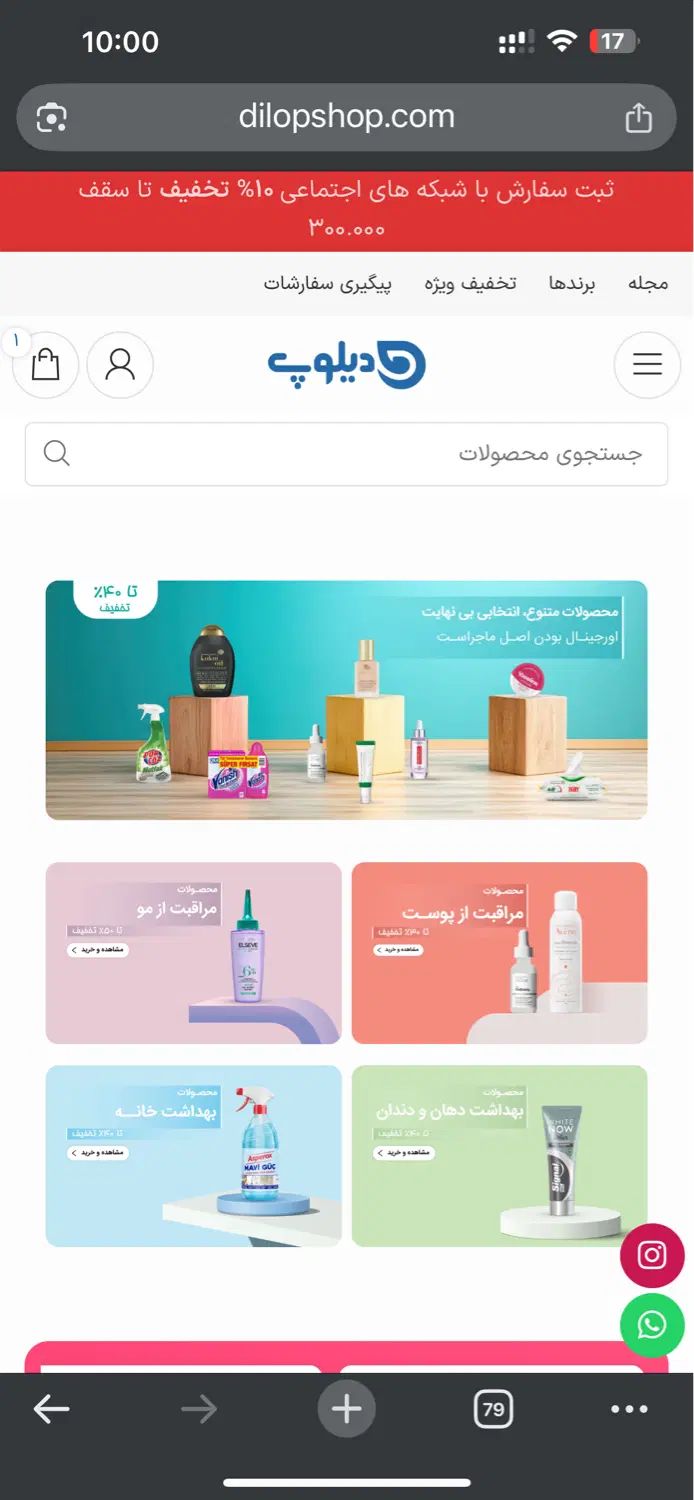The width and height of the screenshot is (694, 1500).
Task: Open the shopping cart bag
Action: pos(45,365)
